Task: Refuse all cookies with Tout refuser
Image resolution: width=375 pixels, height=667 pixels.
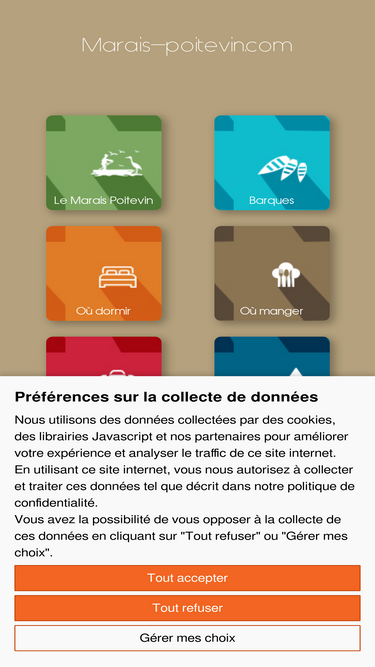Action: [x=188, y=608]
